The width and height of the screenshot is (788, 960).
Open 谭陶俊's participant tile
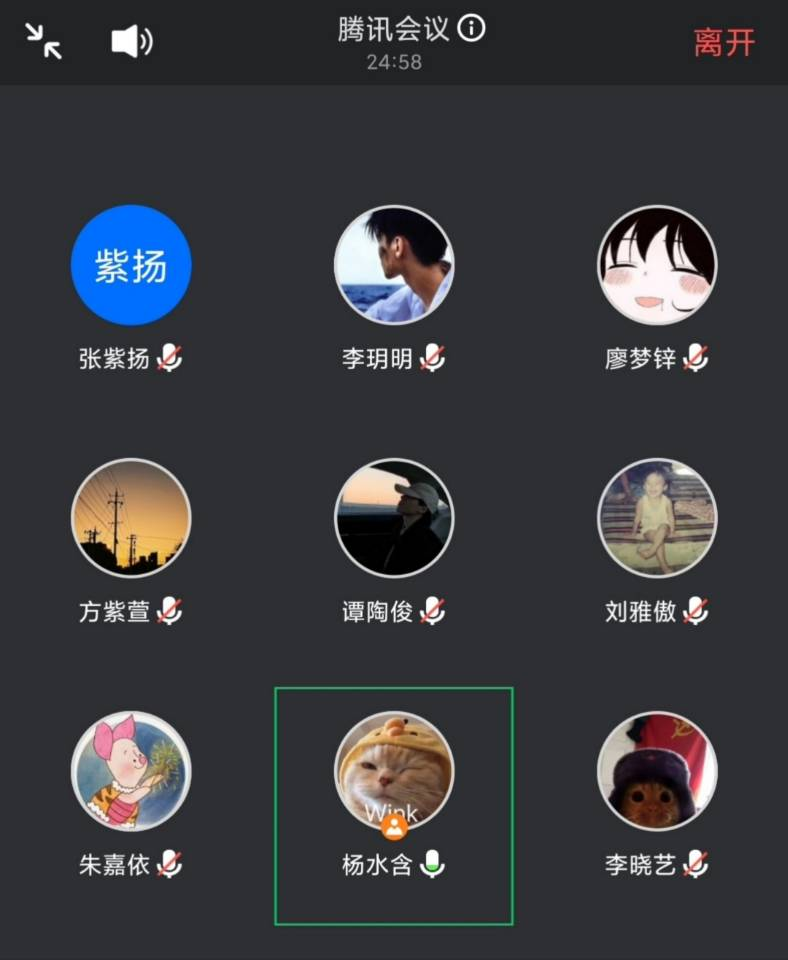point(394,519)
